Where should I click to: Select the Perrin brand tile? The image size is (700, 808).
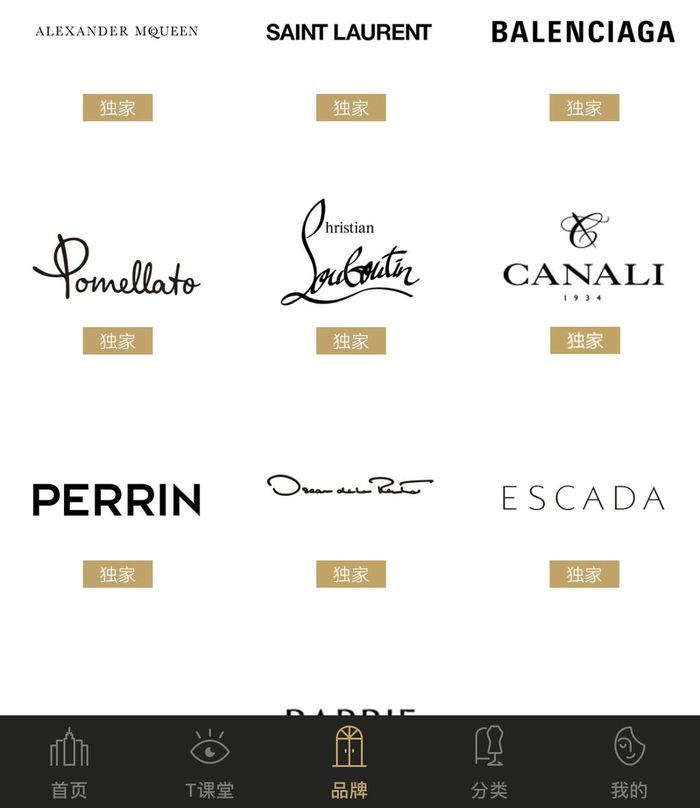117,499
